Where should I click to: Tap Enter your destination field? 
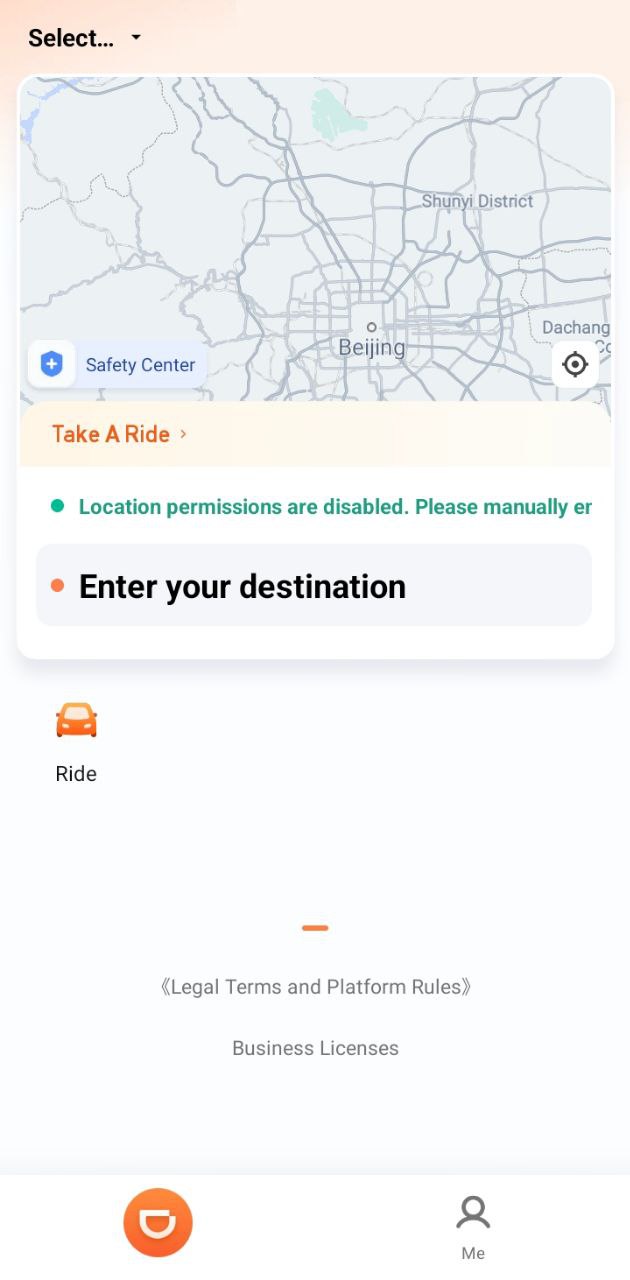pyautogui.click(x=314, y=586)
